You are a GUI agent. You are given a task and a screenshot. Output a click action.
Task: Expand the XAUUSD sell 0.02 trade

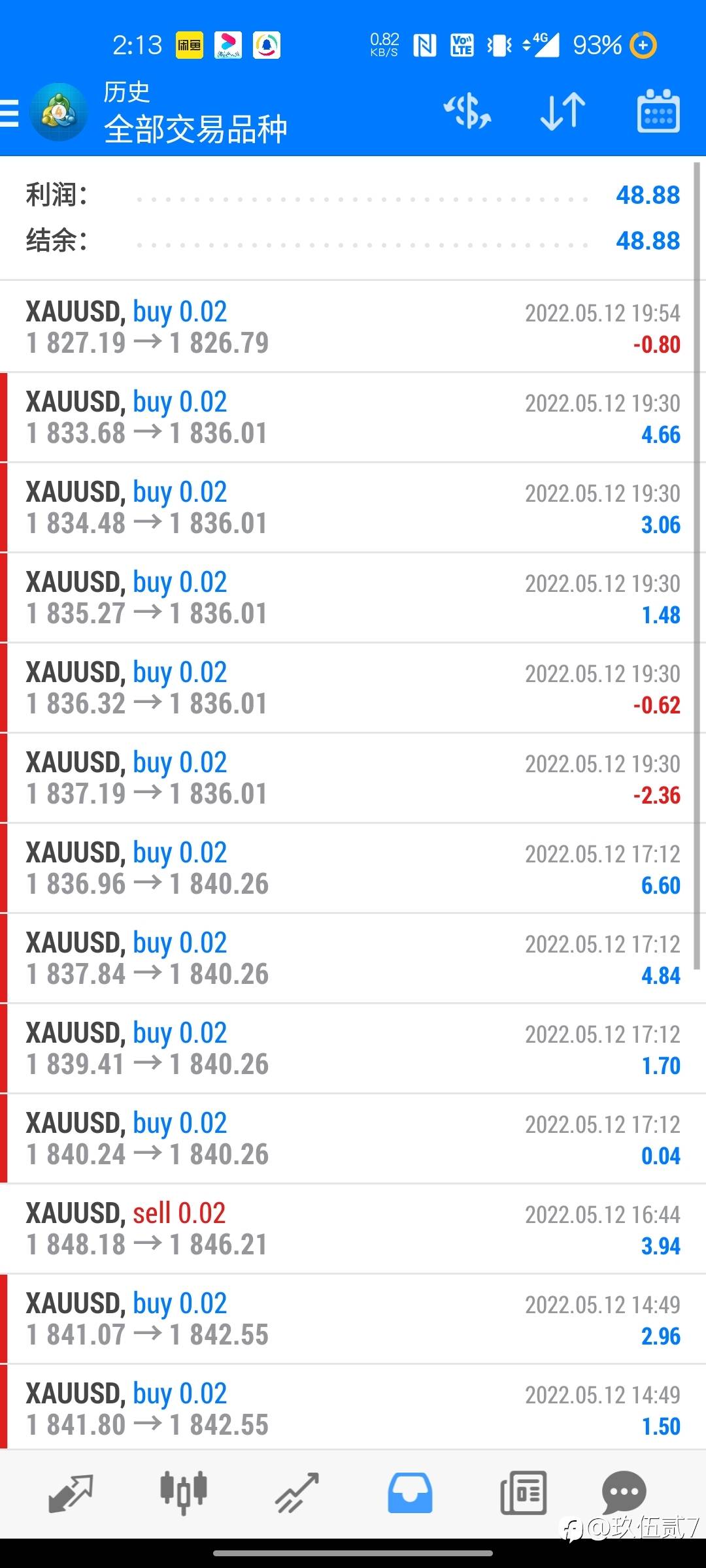353,1229
